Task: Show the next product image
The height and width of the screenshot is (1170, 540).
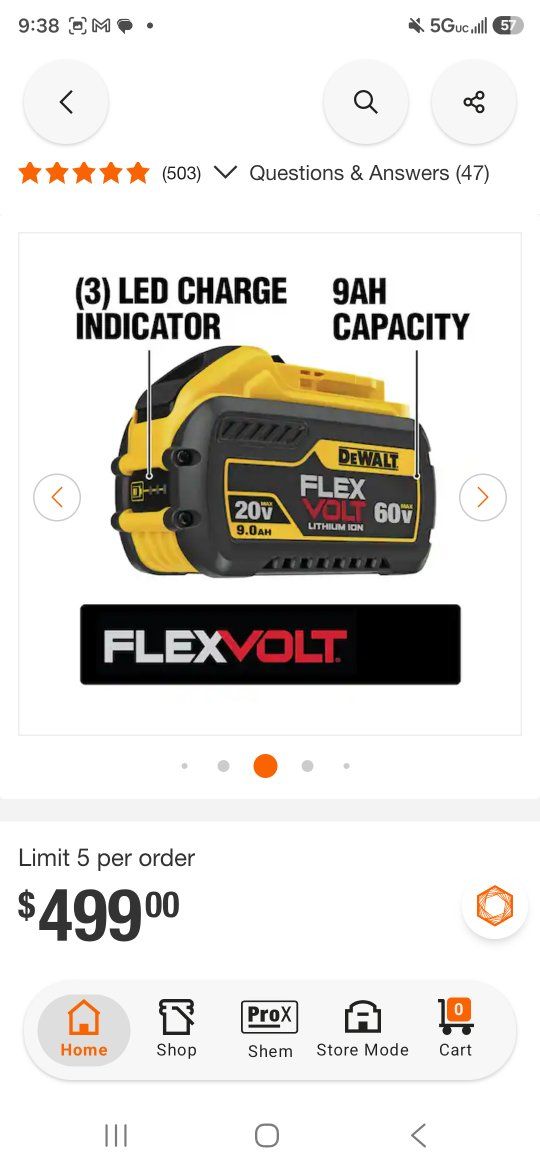Action: click(483, 497)
